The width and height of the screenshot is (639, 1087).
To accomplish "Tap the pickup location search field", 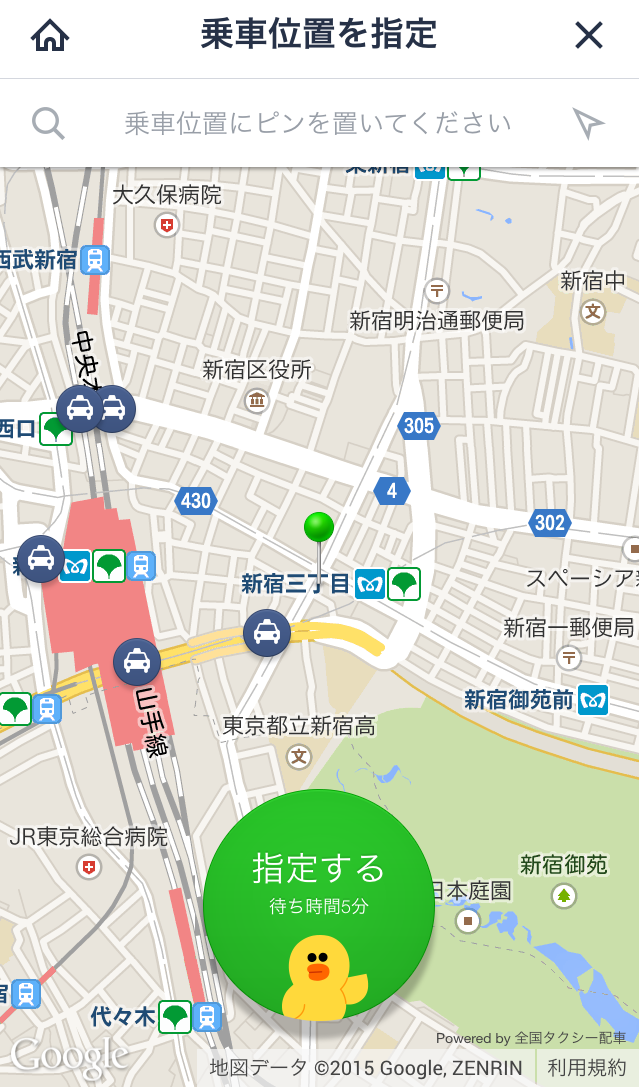I will pos(317,123).
